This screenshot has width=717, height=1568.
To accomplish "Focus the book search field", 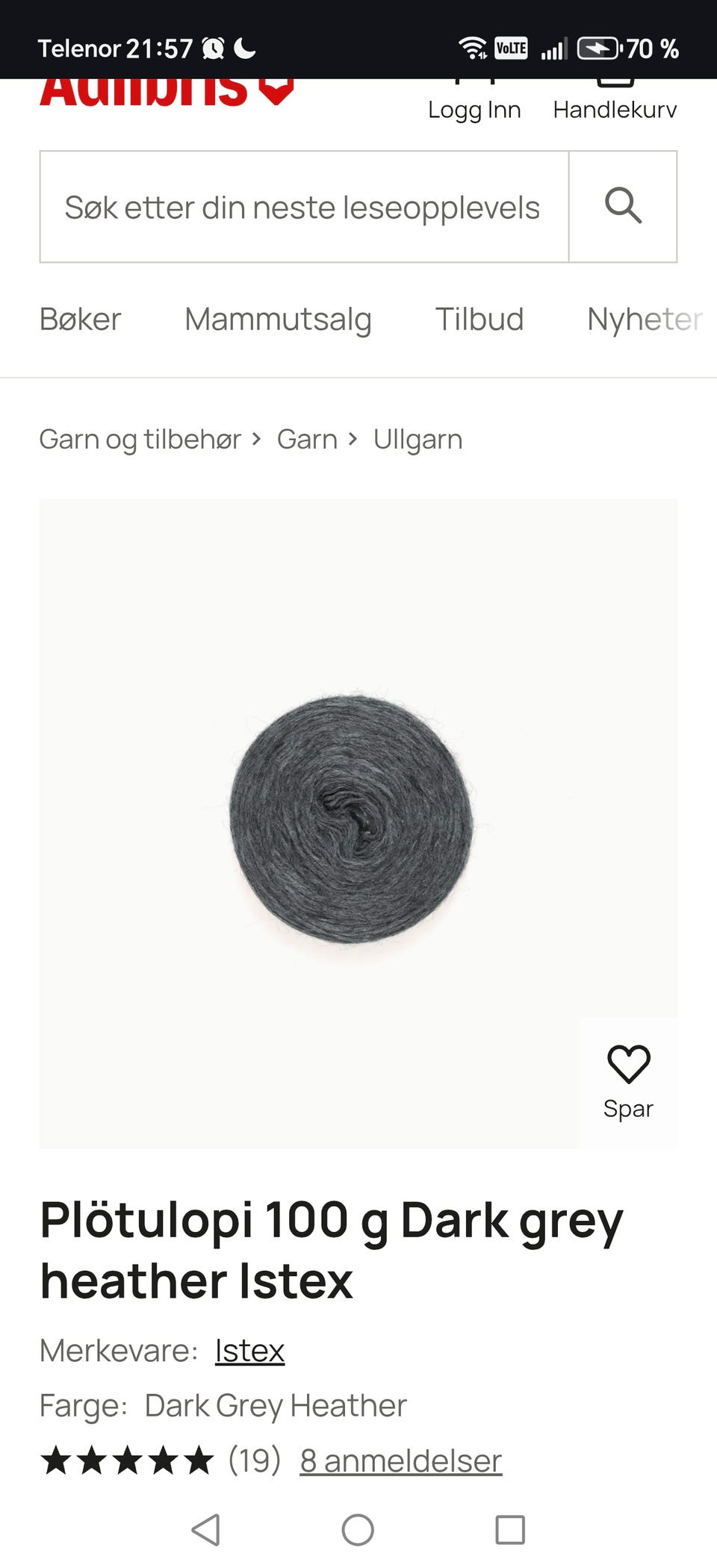I will click(303, 207).
